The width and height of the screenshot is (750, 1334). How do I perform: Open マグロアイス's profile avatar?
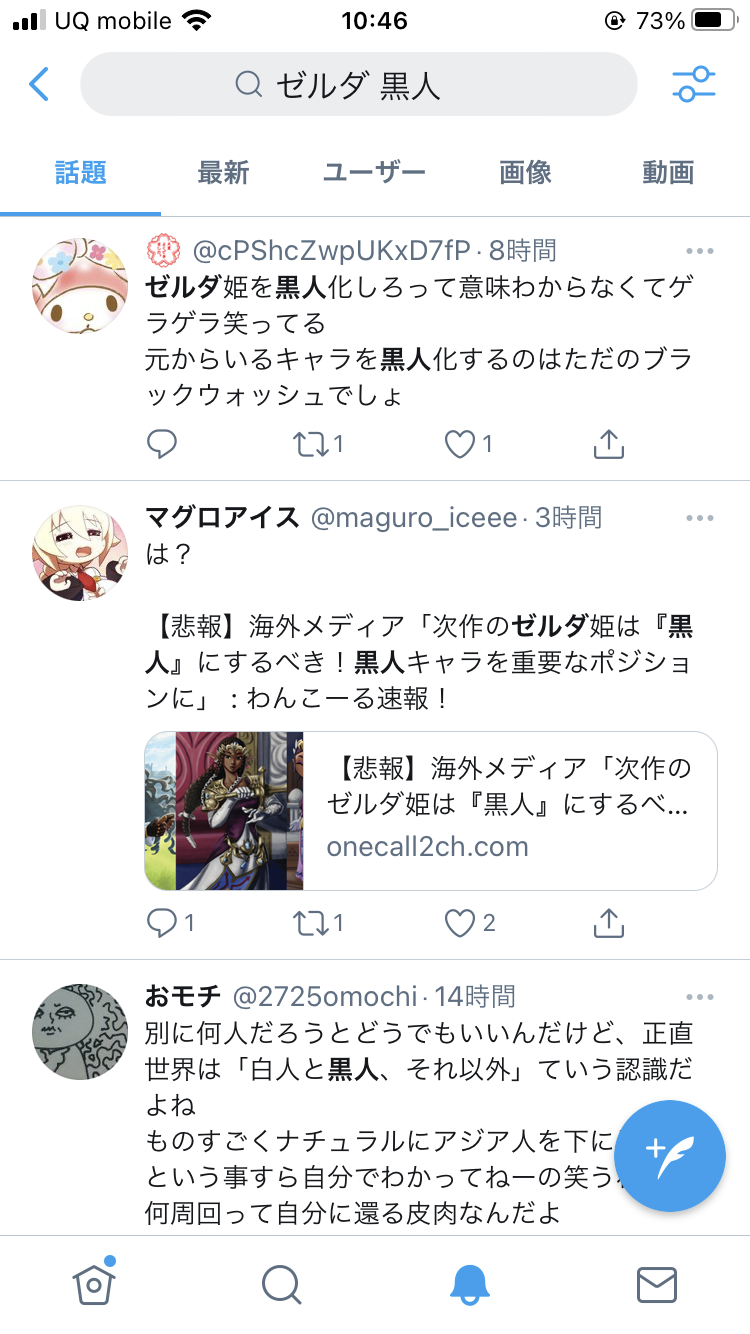(80, 552)
